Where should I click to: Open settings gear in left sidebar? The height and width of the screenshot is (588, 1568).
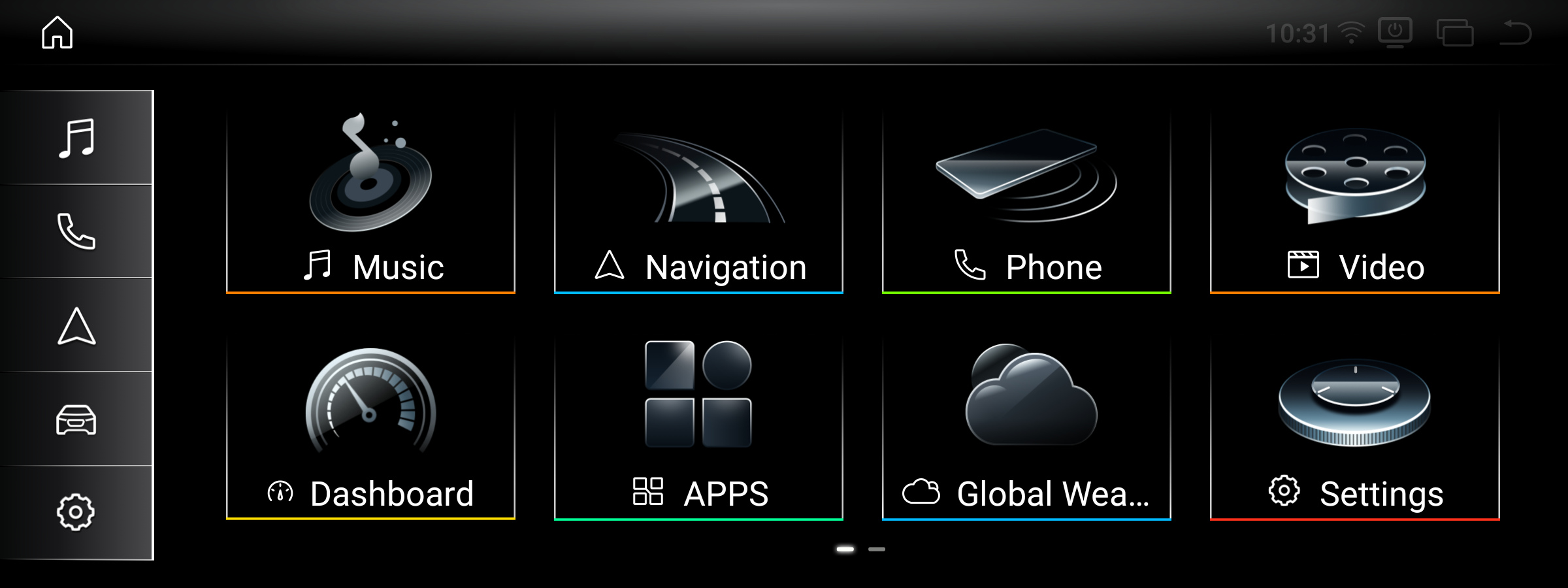click(76, 512)
